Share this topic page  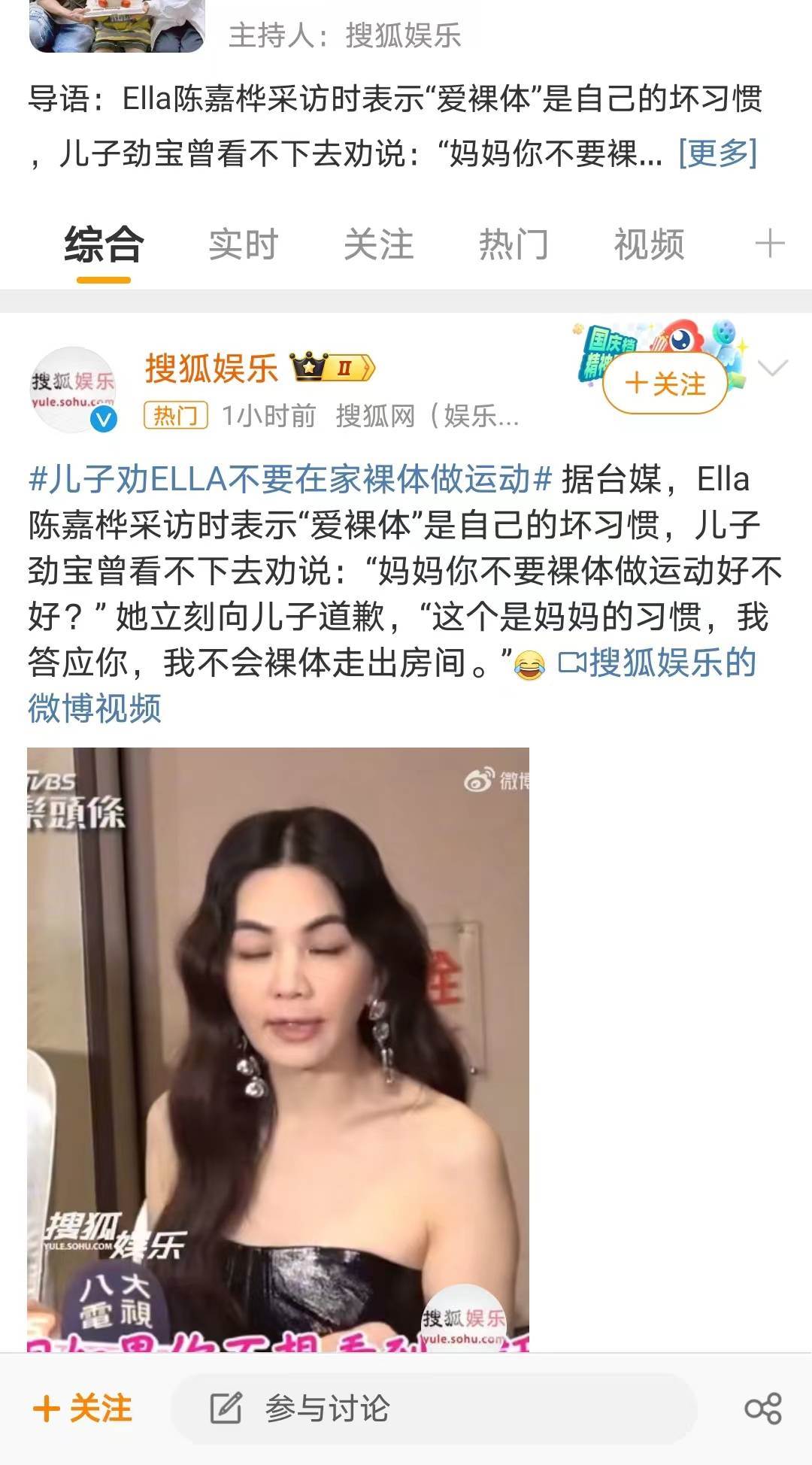pos(762,1408)
